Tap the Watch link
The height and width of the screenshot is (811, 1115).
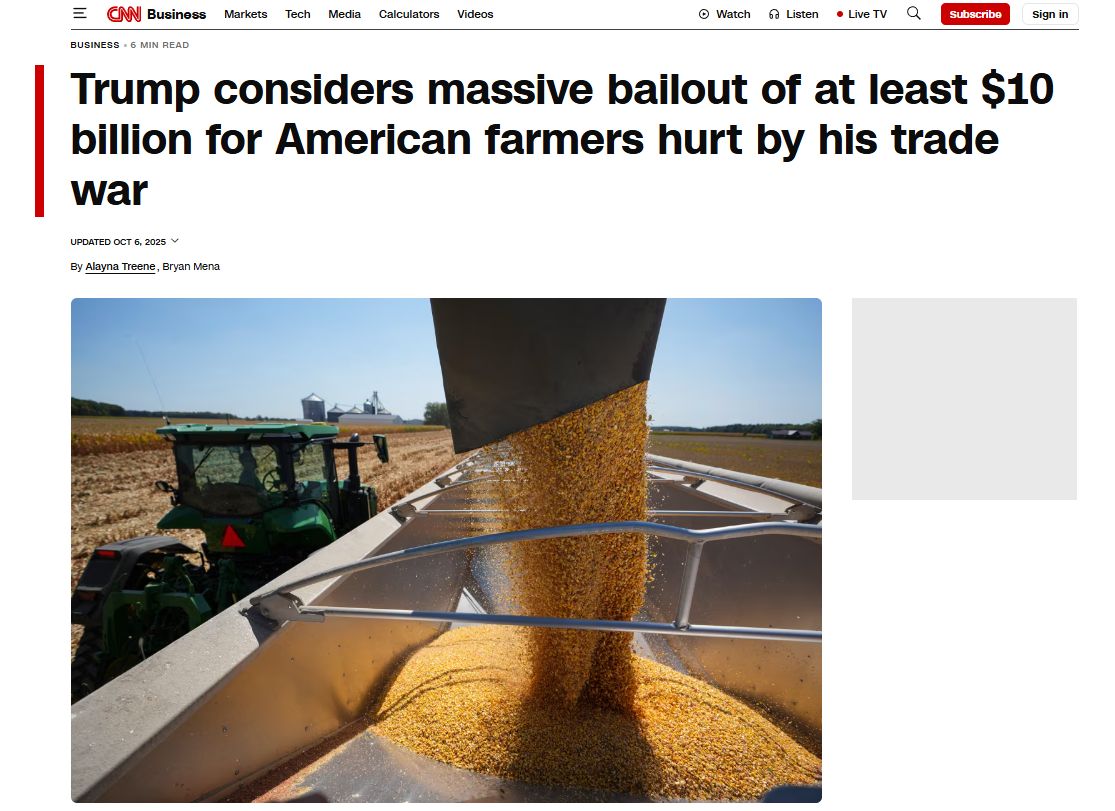point(725,14)
